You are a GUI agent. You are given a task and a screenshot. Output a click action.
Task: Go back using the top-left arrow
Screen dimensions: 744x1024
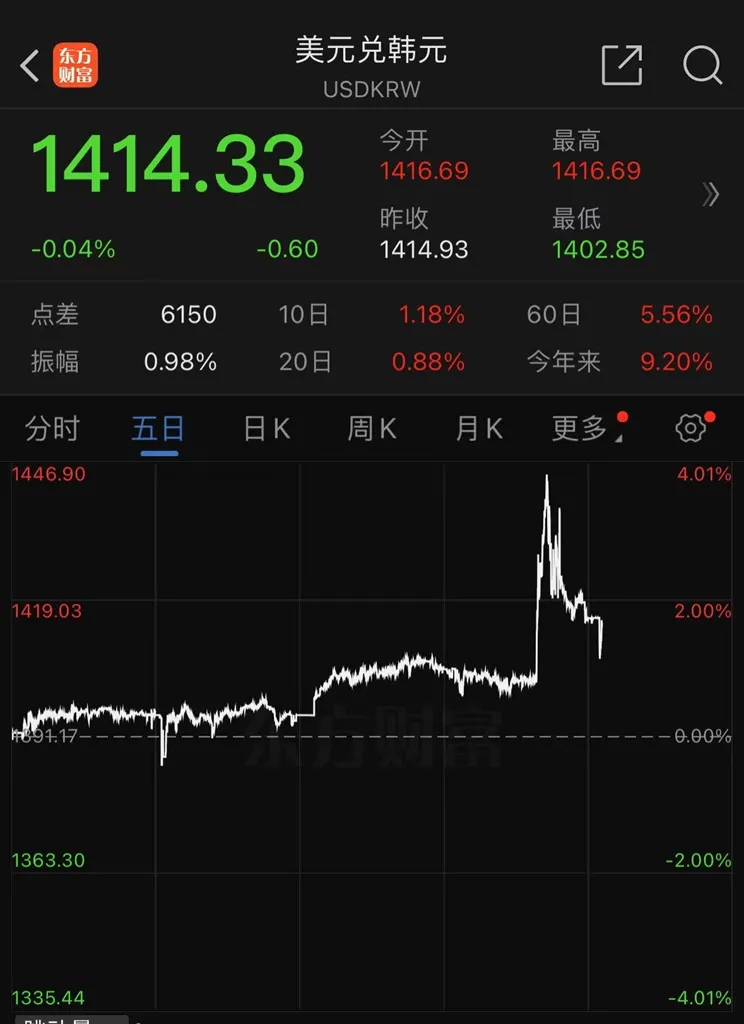[x=30, y=66]
